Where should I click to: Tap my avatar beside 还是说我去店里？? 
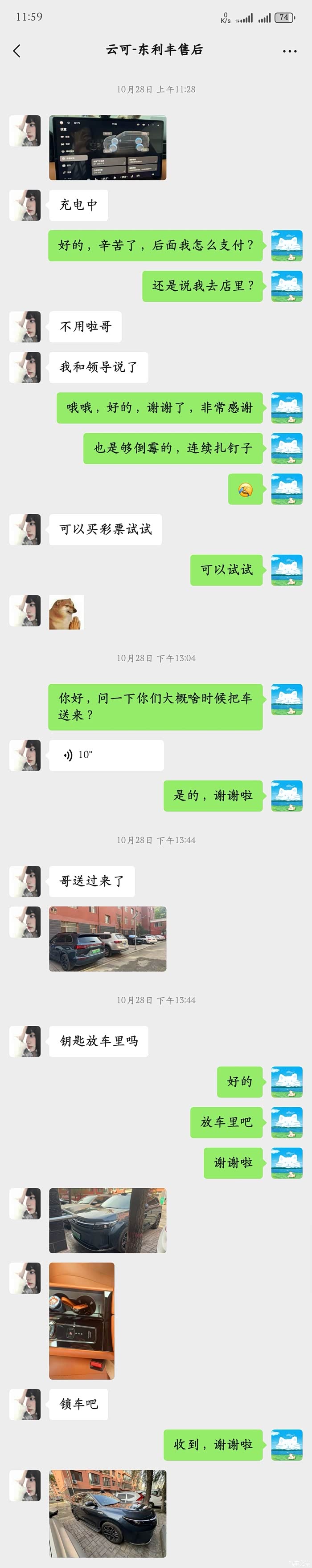click(x=287, y=286)
